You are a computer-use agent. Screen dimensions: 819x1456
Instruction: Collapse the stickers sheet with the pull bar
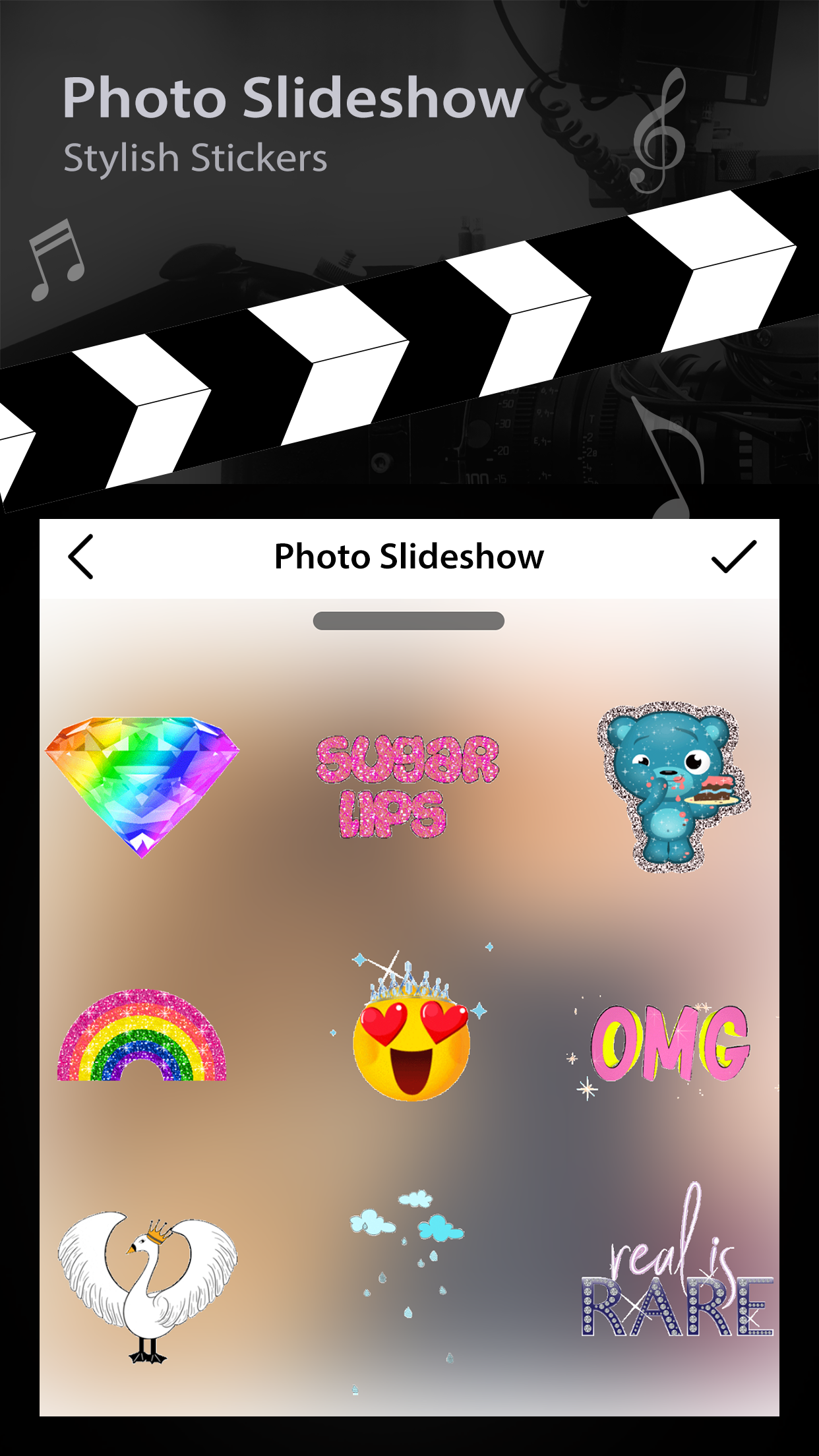(x=409, y=621)
